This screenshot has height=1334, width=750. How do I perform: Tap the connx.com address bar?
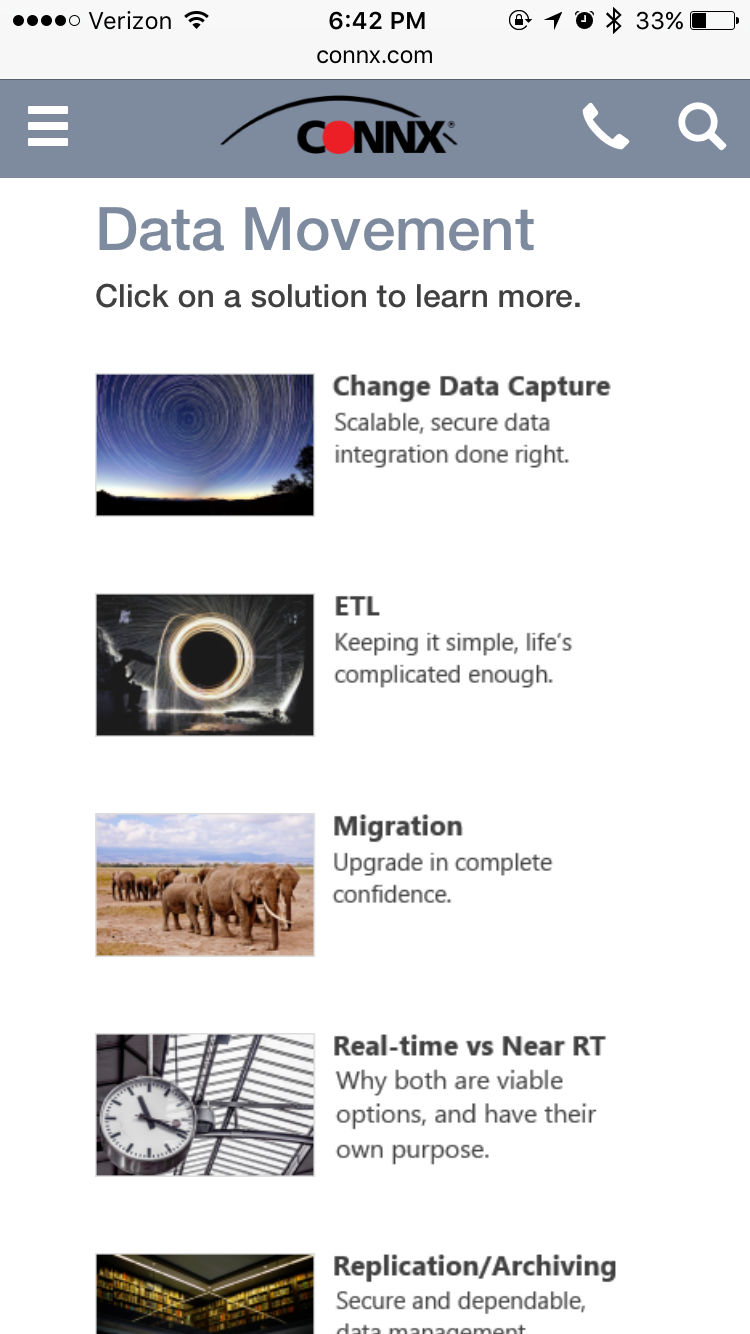(375, 56)
